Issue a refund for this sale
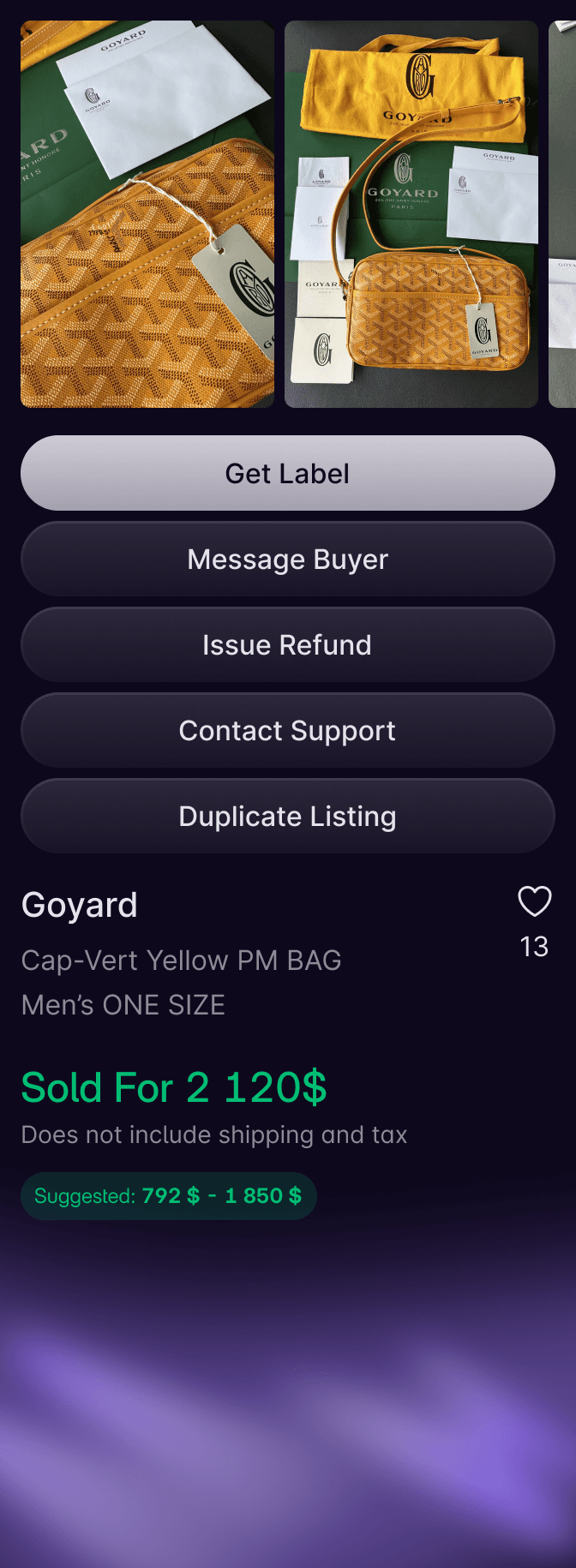Image resolution: width=576 pixels, height=1568 pixels. click(288, 644)
